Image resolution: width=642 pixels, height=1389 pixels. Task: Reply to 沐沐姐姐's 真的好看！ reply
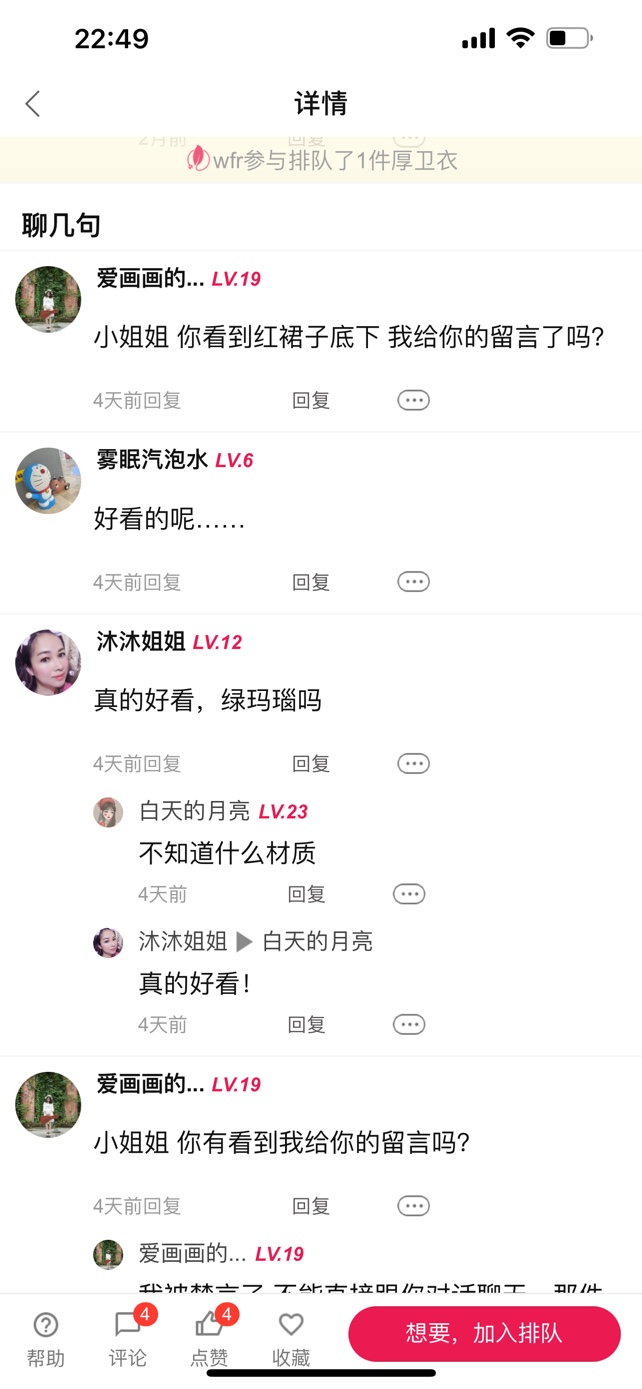[307, 1024]
